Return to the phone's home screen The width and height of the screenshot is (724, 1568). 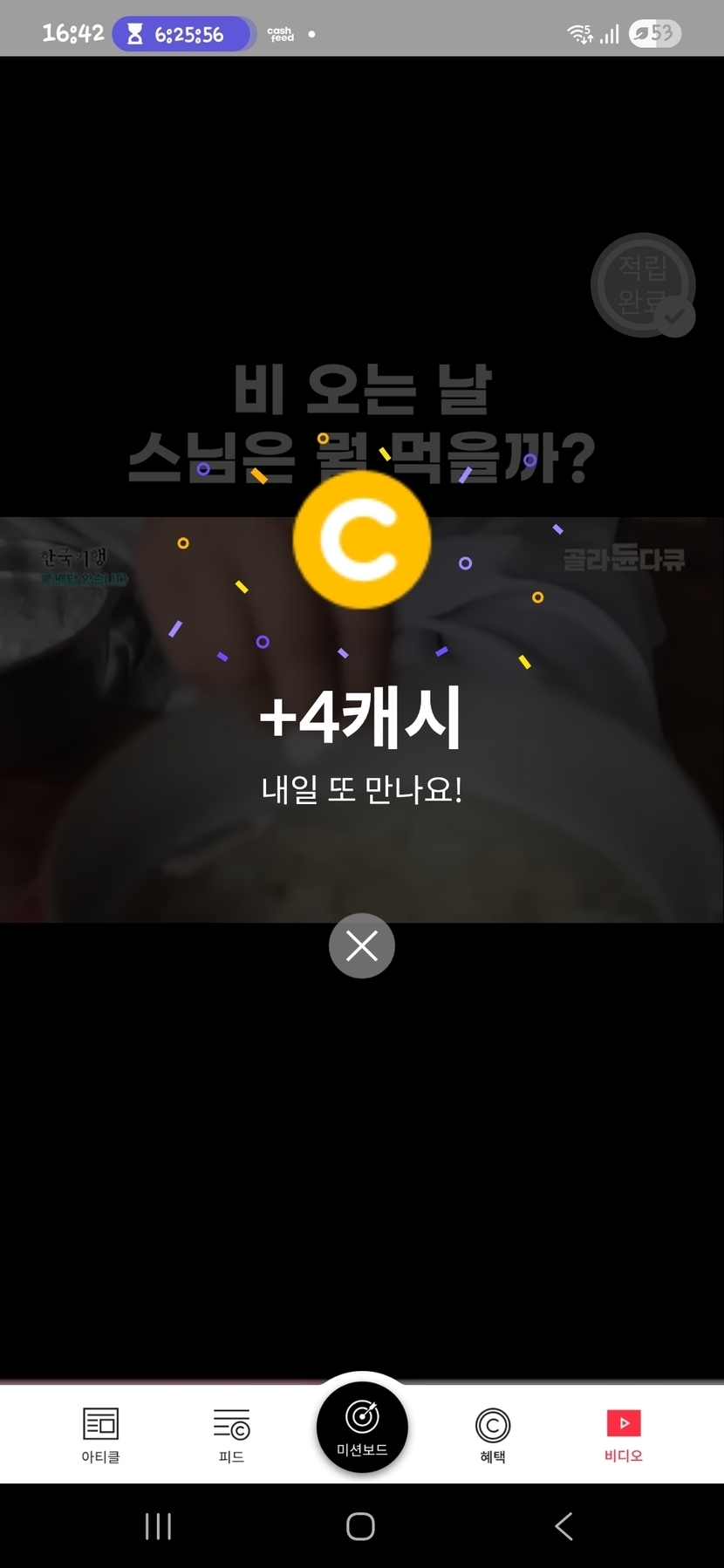point(360,1526)
